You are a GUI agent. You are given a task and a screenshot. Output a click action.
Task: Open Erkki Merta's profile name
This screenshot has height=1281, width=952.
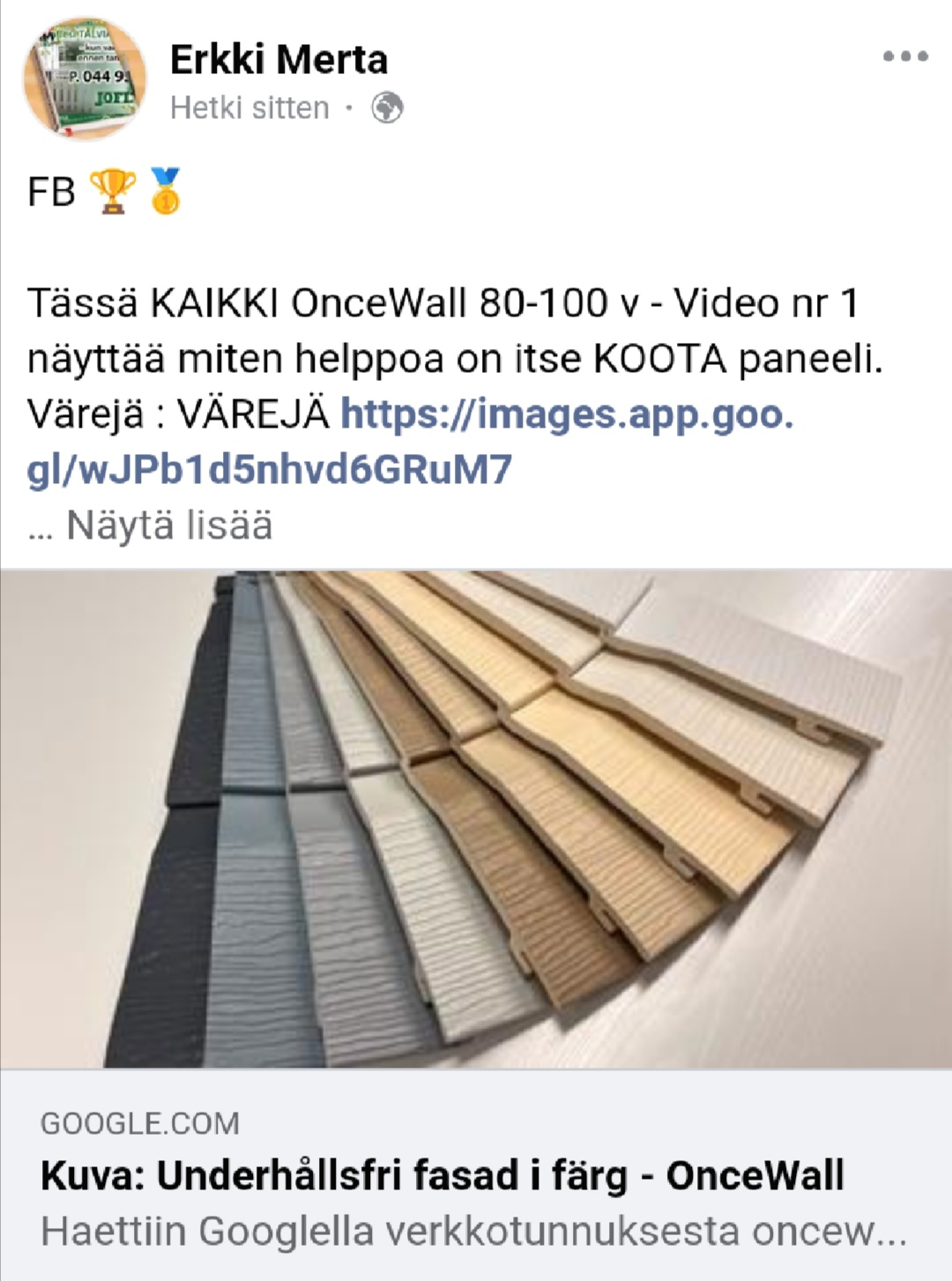279,60
